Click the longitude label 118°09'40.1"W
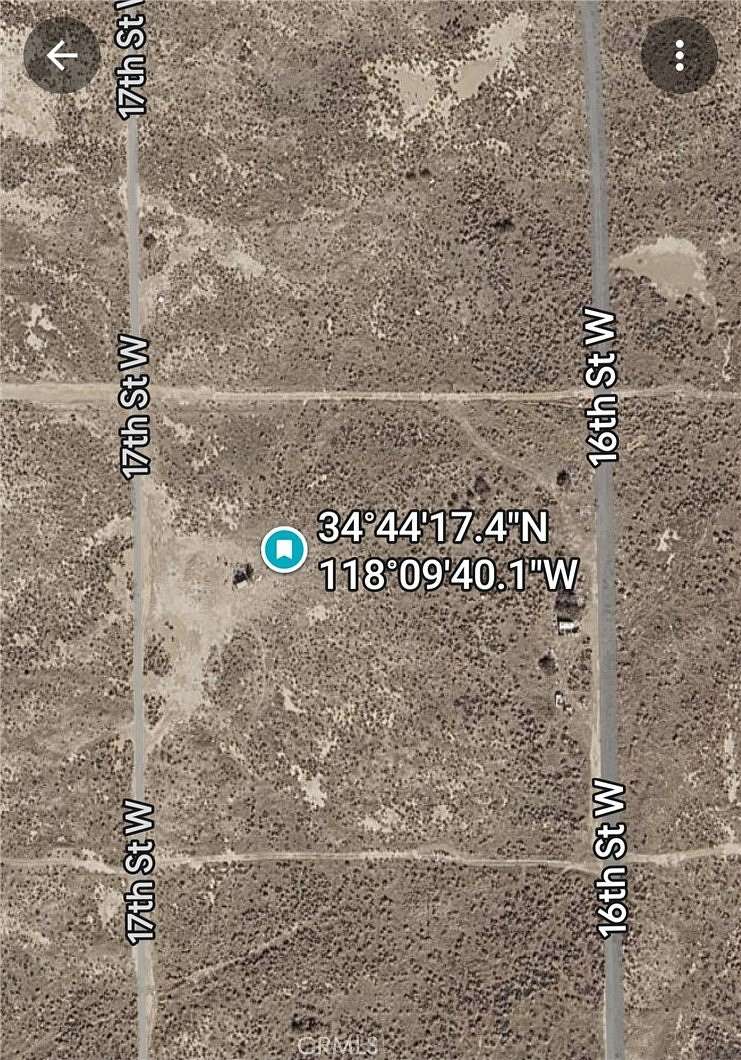 [x=448, y=573]
